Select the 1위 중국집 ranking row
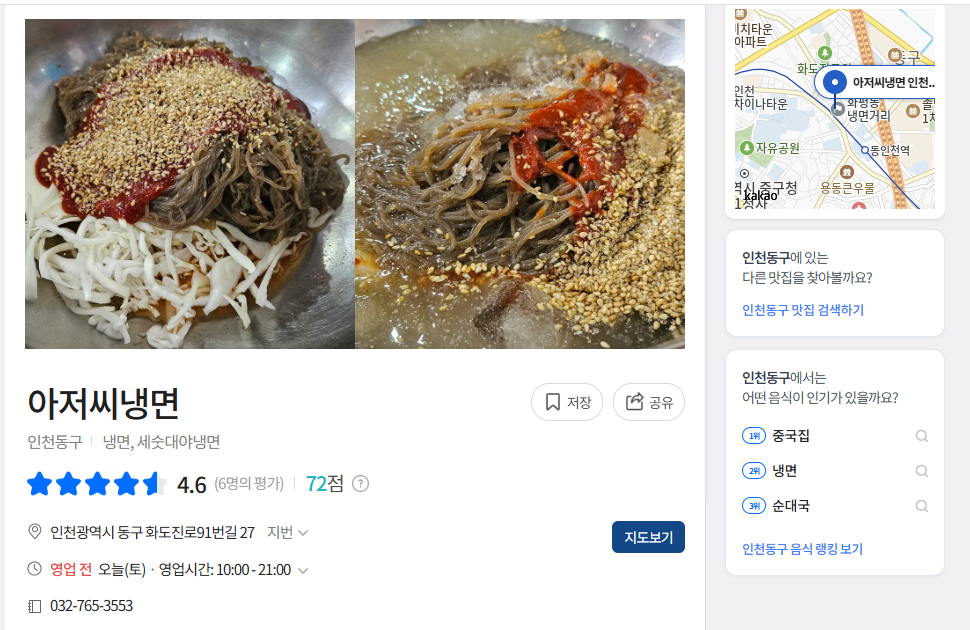 pyautogui.click(x=835, y=436)
